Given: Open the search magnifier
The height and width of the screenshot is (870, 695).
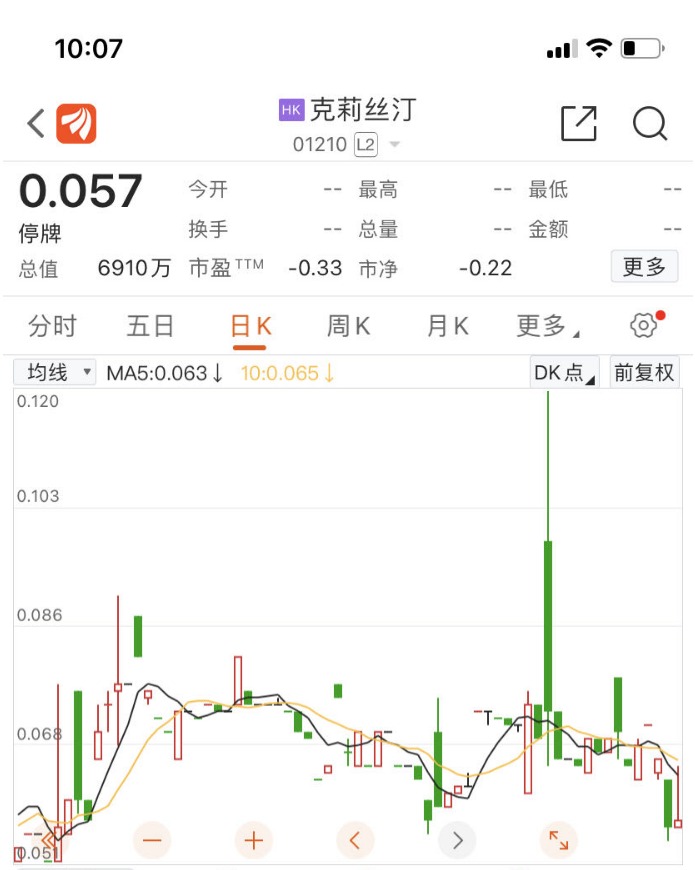Looking at the screenshot, I should (650, 124).
